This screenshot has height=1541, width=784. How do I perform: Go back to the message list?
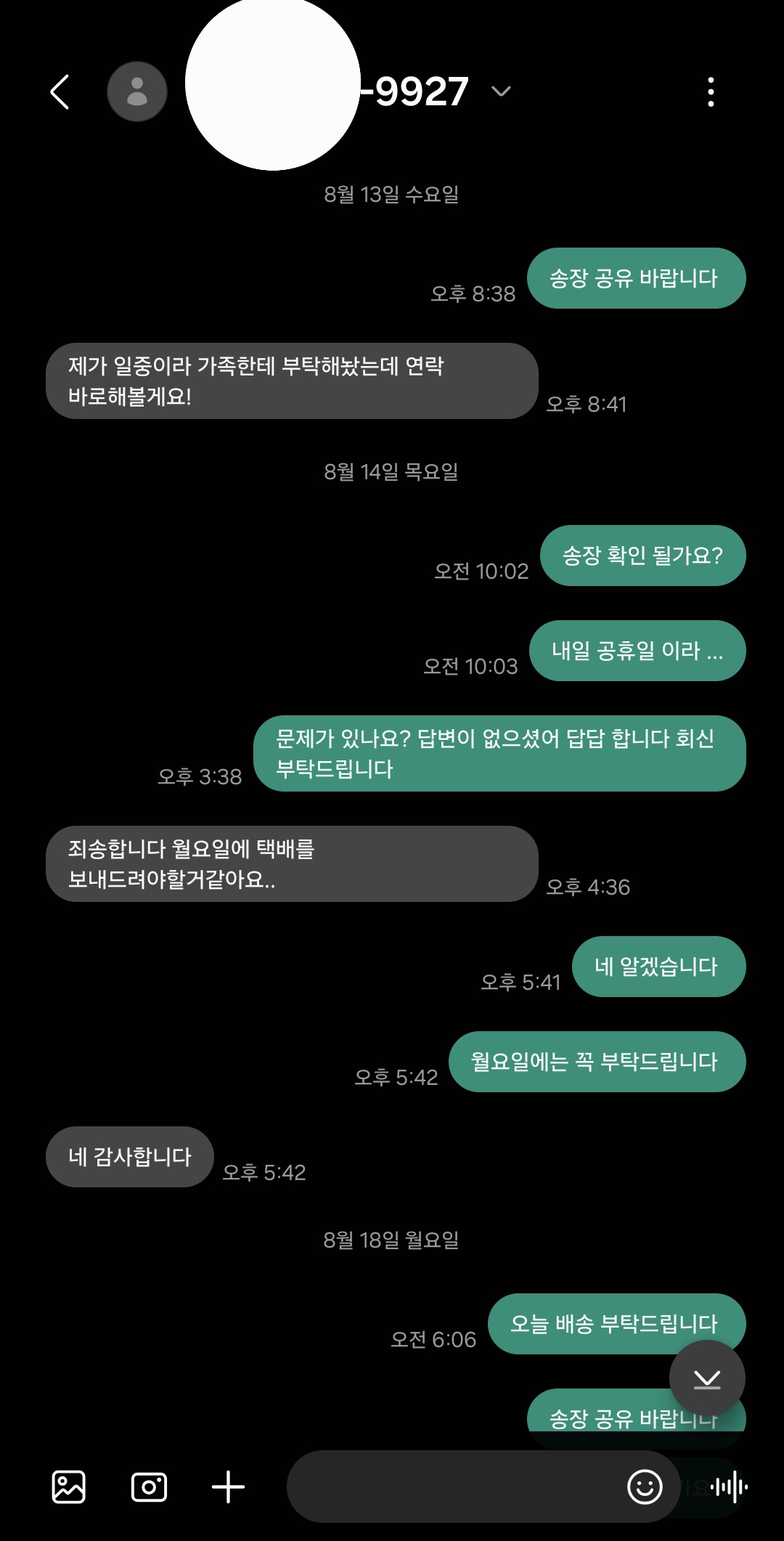click(x=60, y=92)
